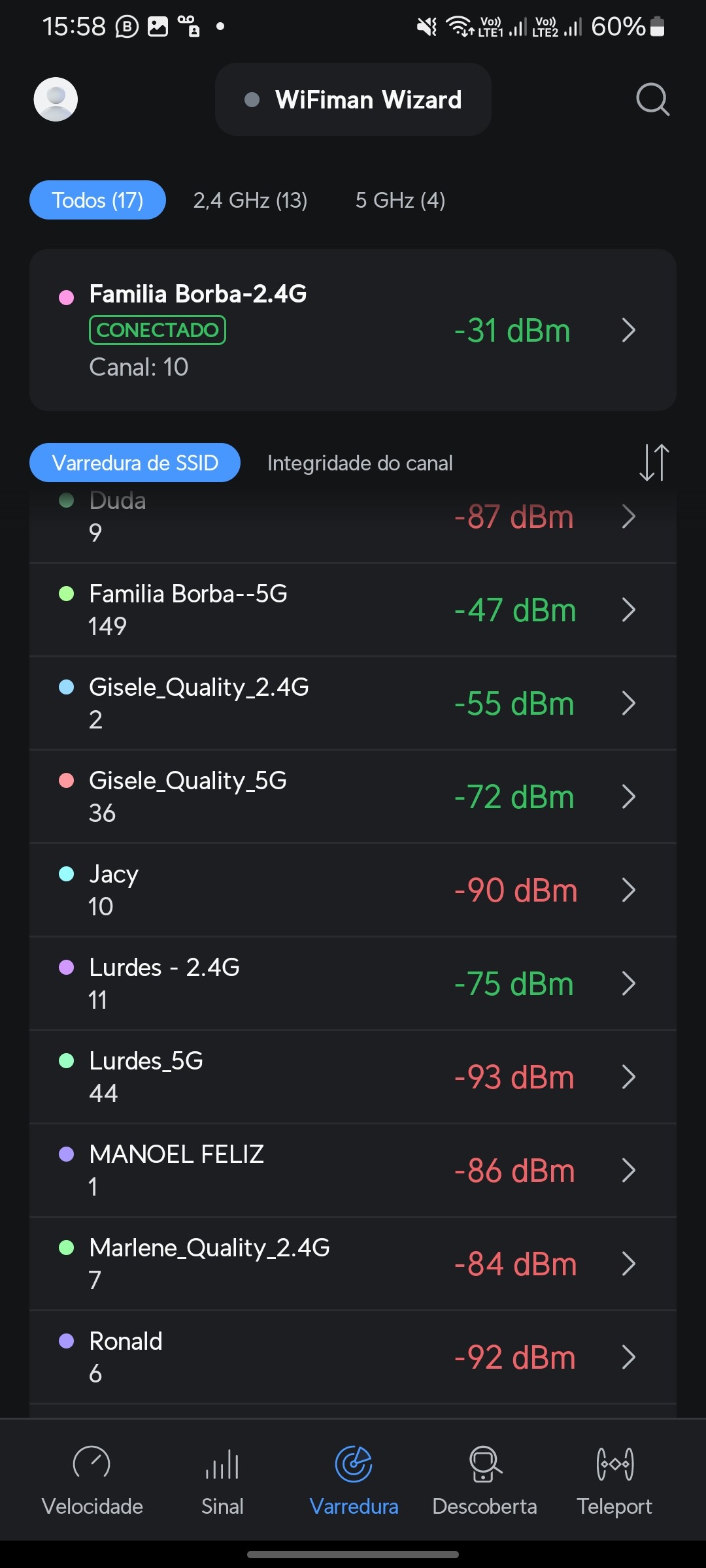Open the Gisele_Quality_5G network row

coord(353,796)
